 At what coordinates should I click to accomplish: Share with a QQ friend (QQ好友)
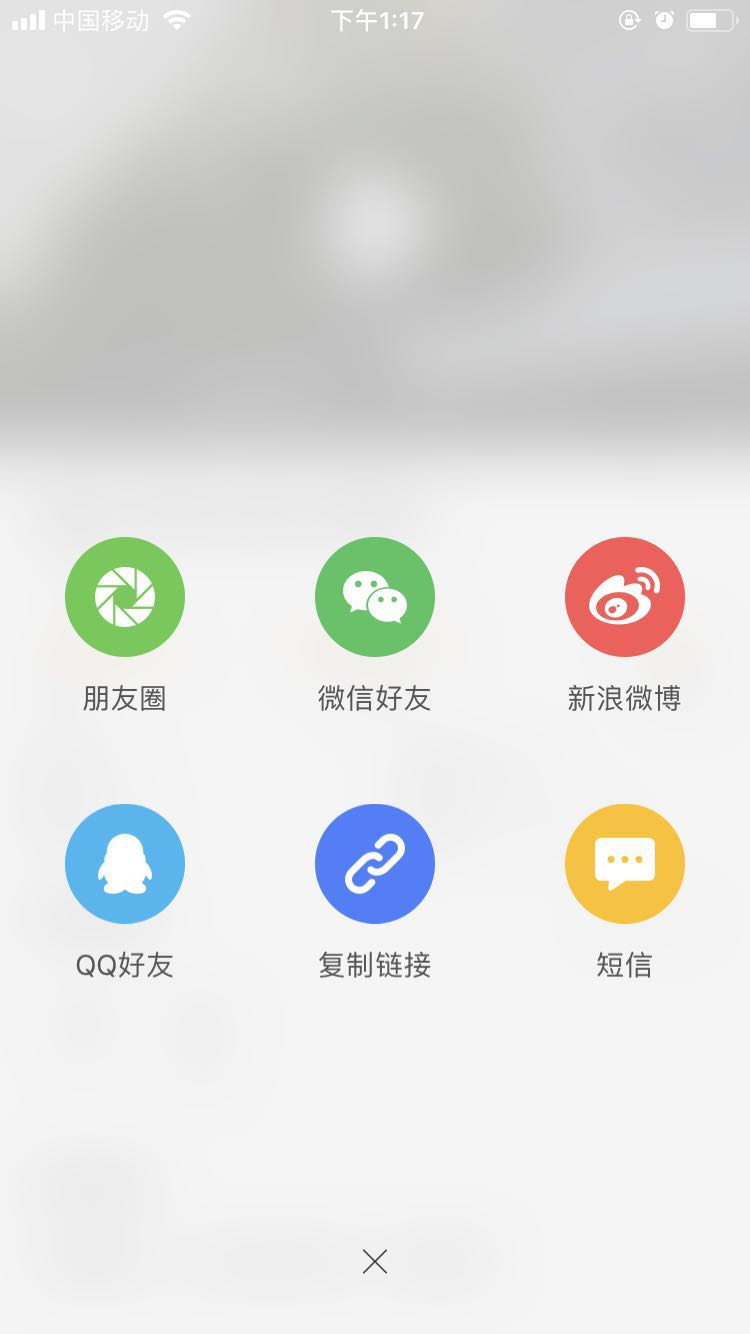(125, 864)
